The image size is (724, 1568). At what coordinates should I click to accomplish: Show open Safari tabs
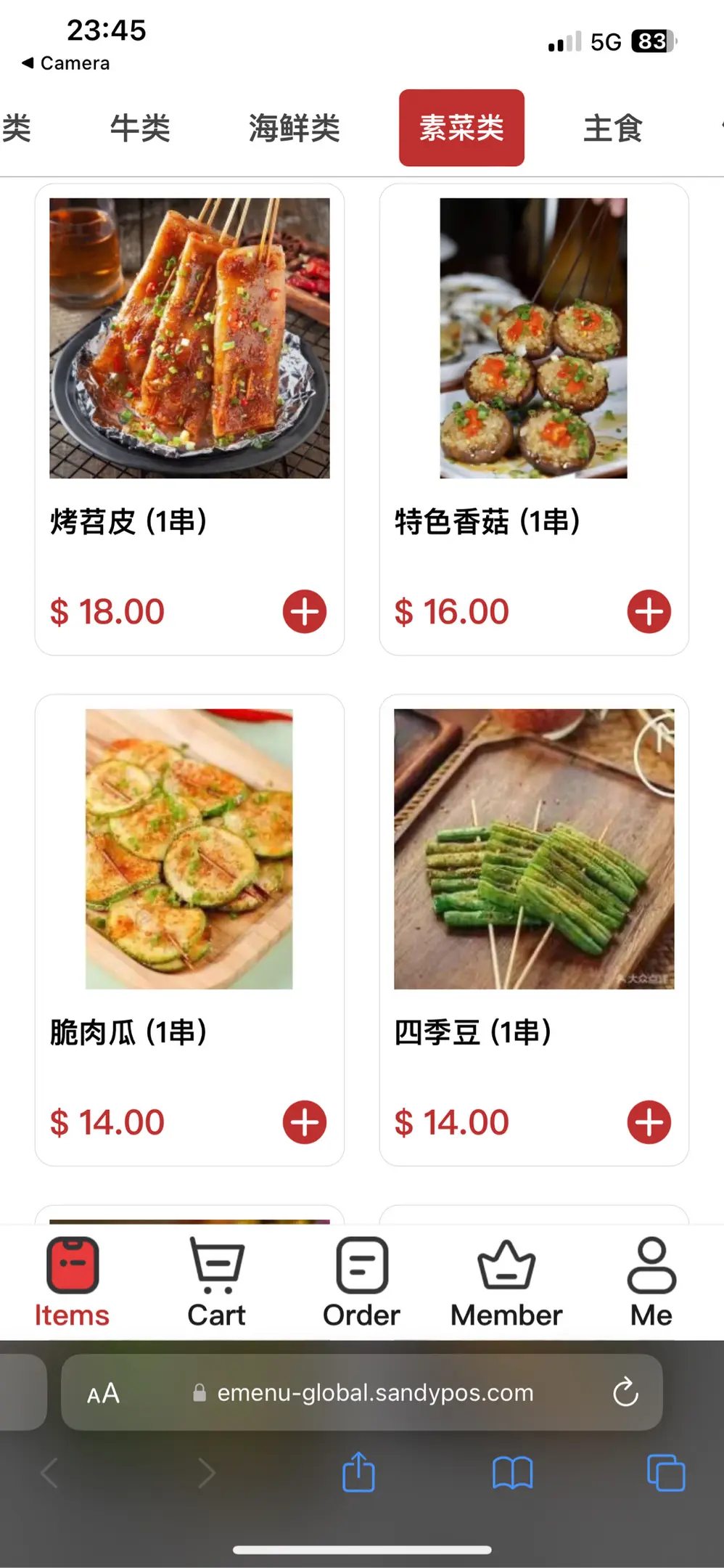[665, 1473]
